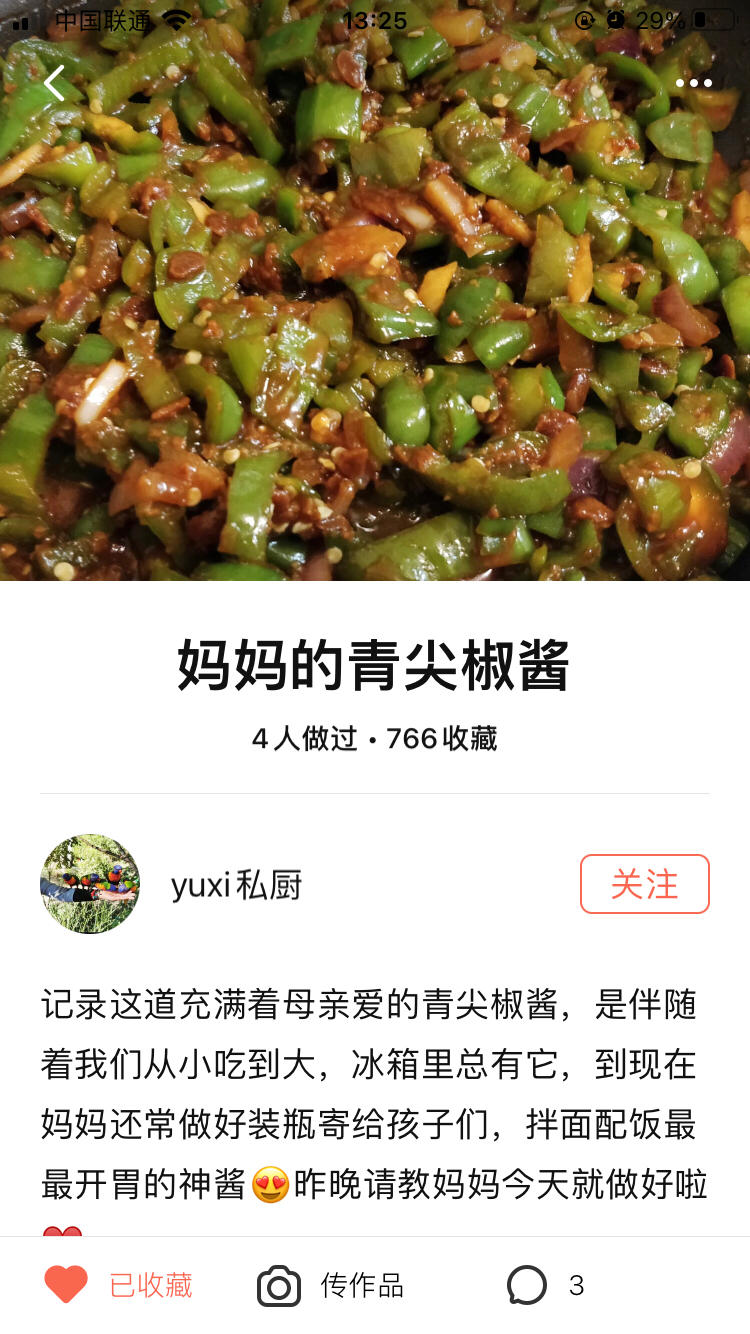Open yuxi私厨's profile avatar

tap(90, 884)
